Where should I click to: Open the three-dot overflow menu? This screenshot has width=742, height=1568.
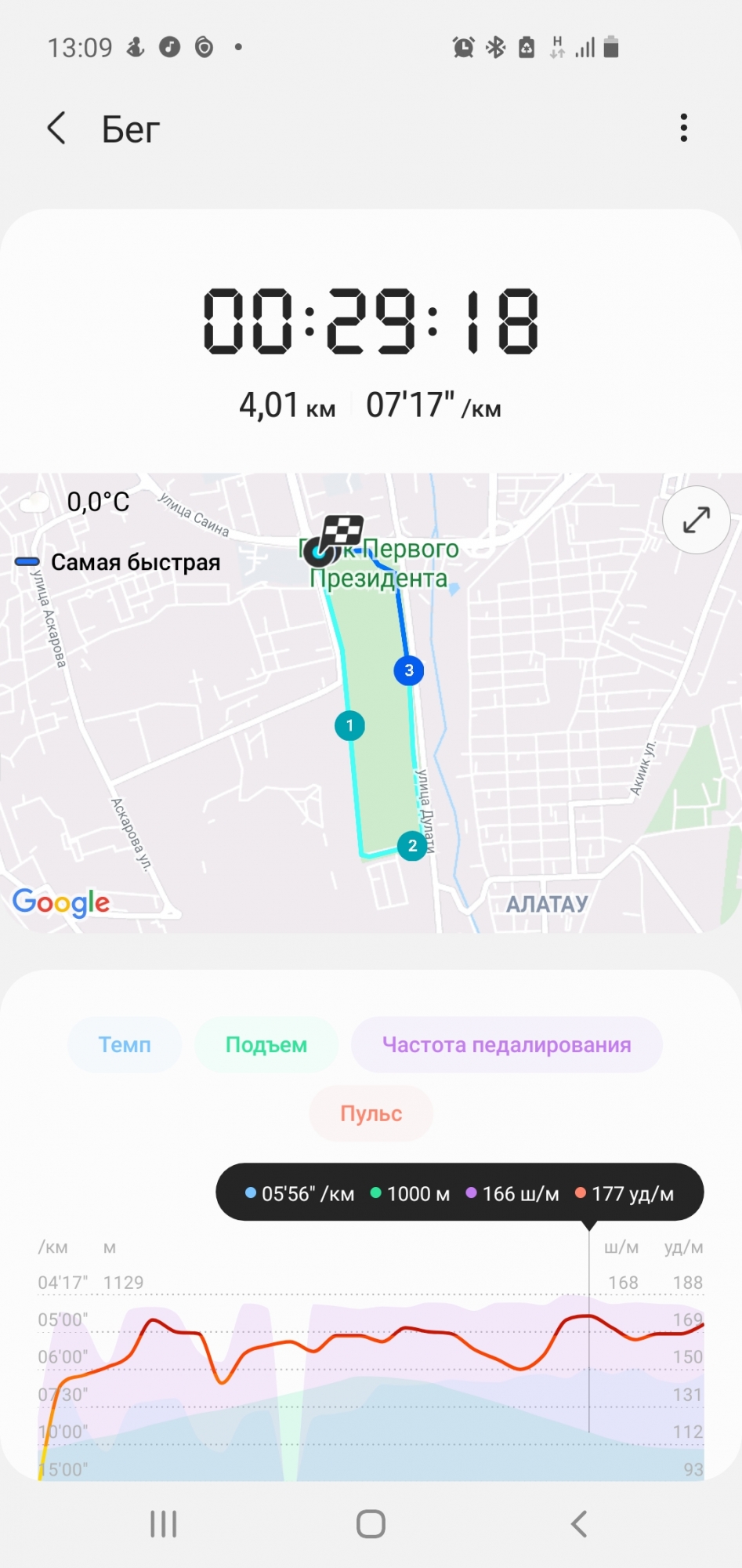(683, 128)
